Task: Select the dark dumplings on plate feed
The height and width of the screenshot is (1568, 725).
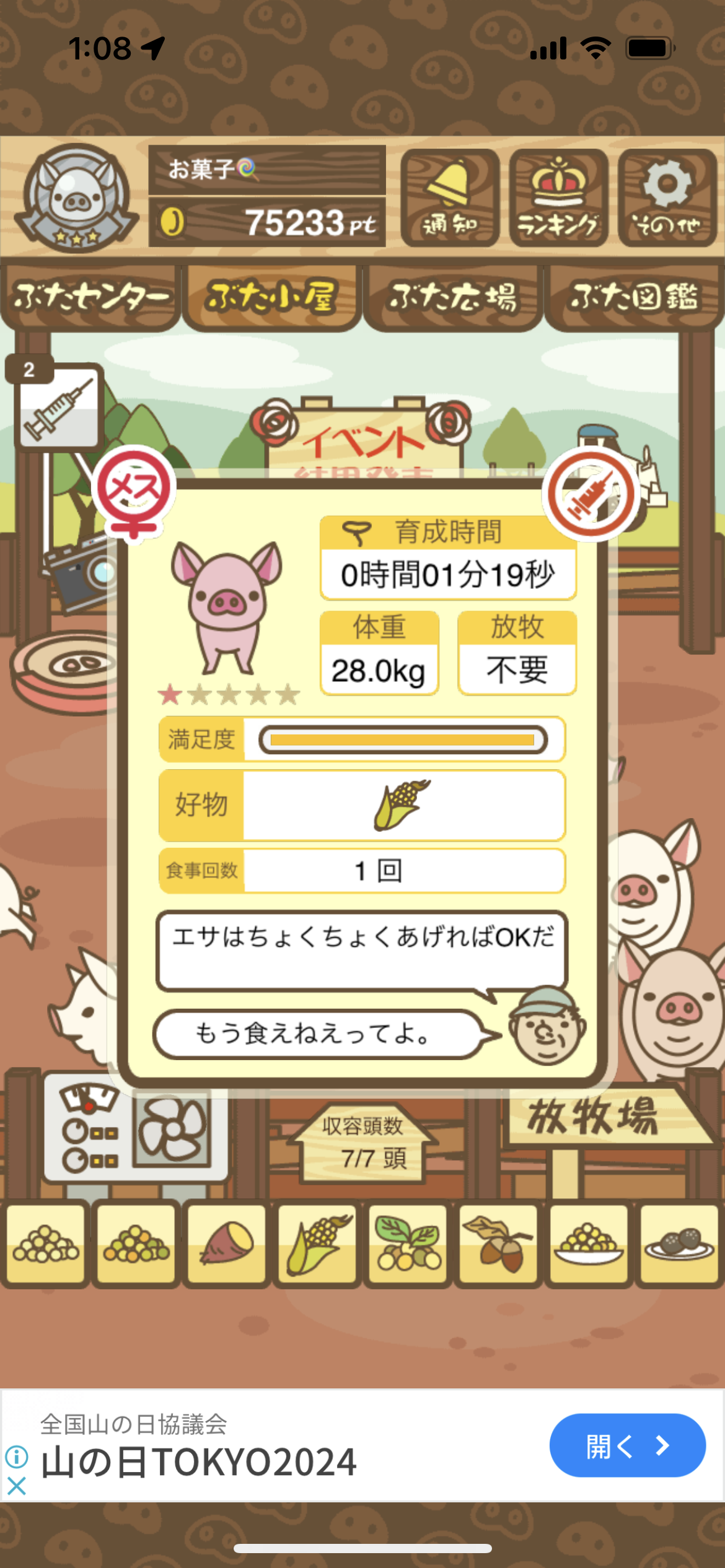Action: click(679, 1243)
